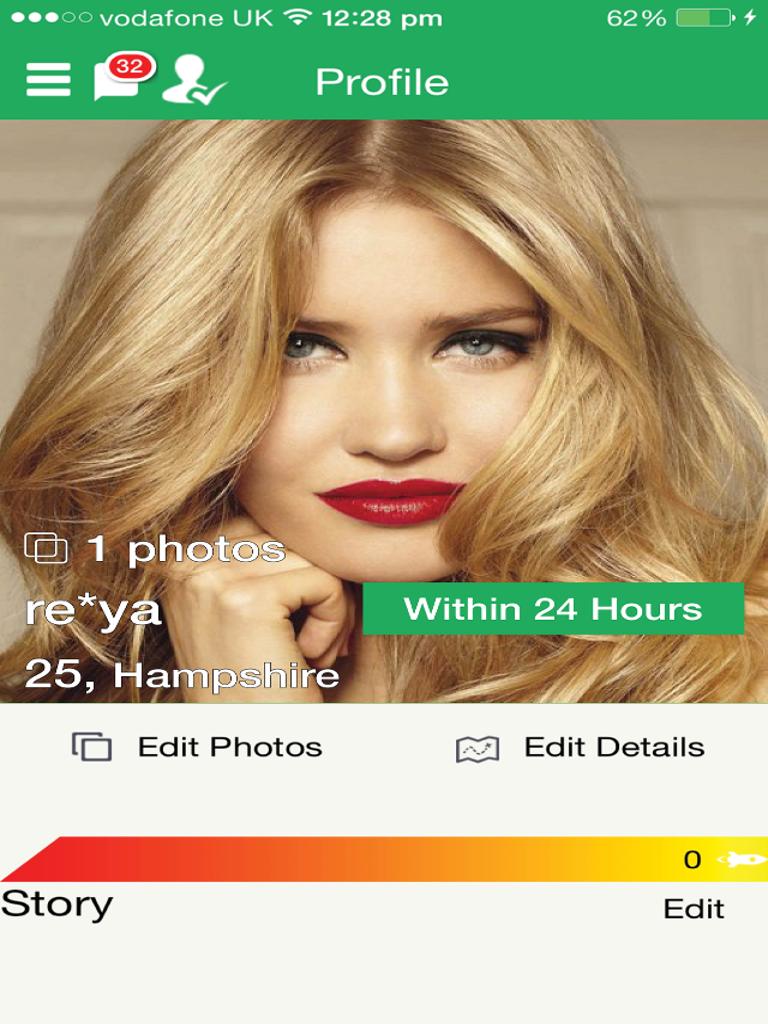
Task: Open the profile verification icon
Action: coord(193,80)
